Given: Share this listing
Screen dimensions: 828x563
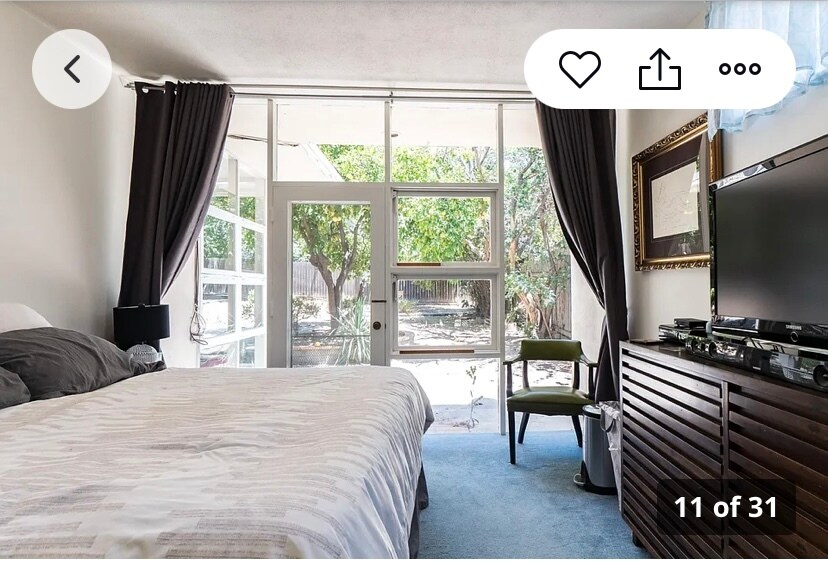Looking at the screenshot, I should point(660,69).
